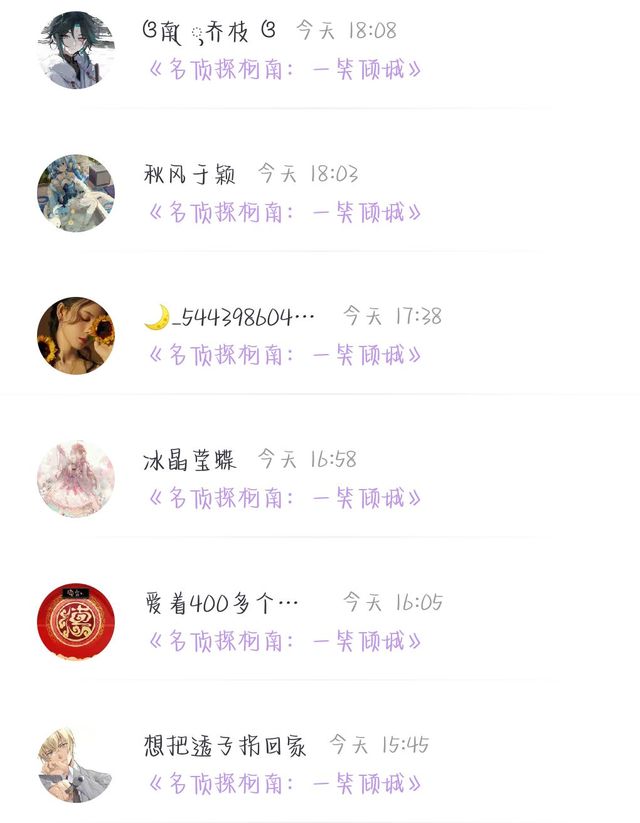Open the moon emoji _544398604 user's avatar
This screenshot has height=823, width=640.
click(76, 335)
